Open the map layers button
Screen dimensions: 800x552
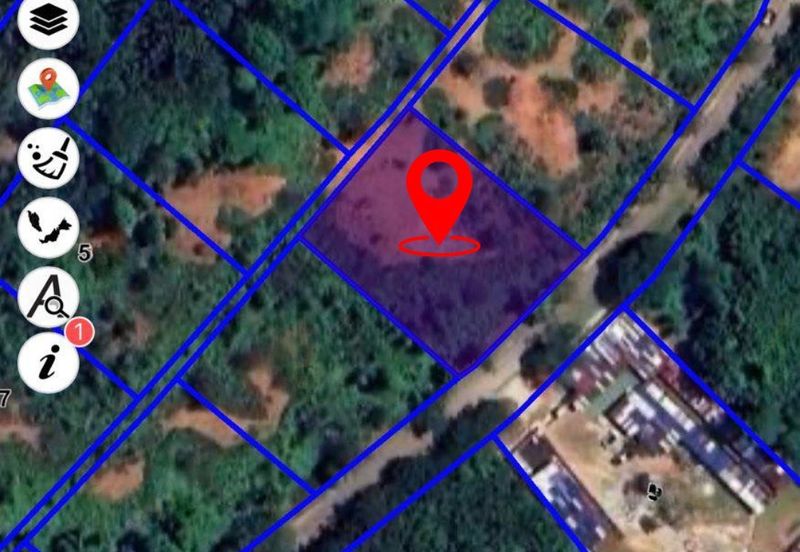pos(48,20)
